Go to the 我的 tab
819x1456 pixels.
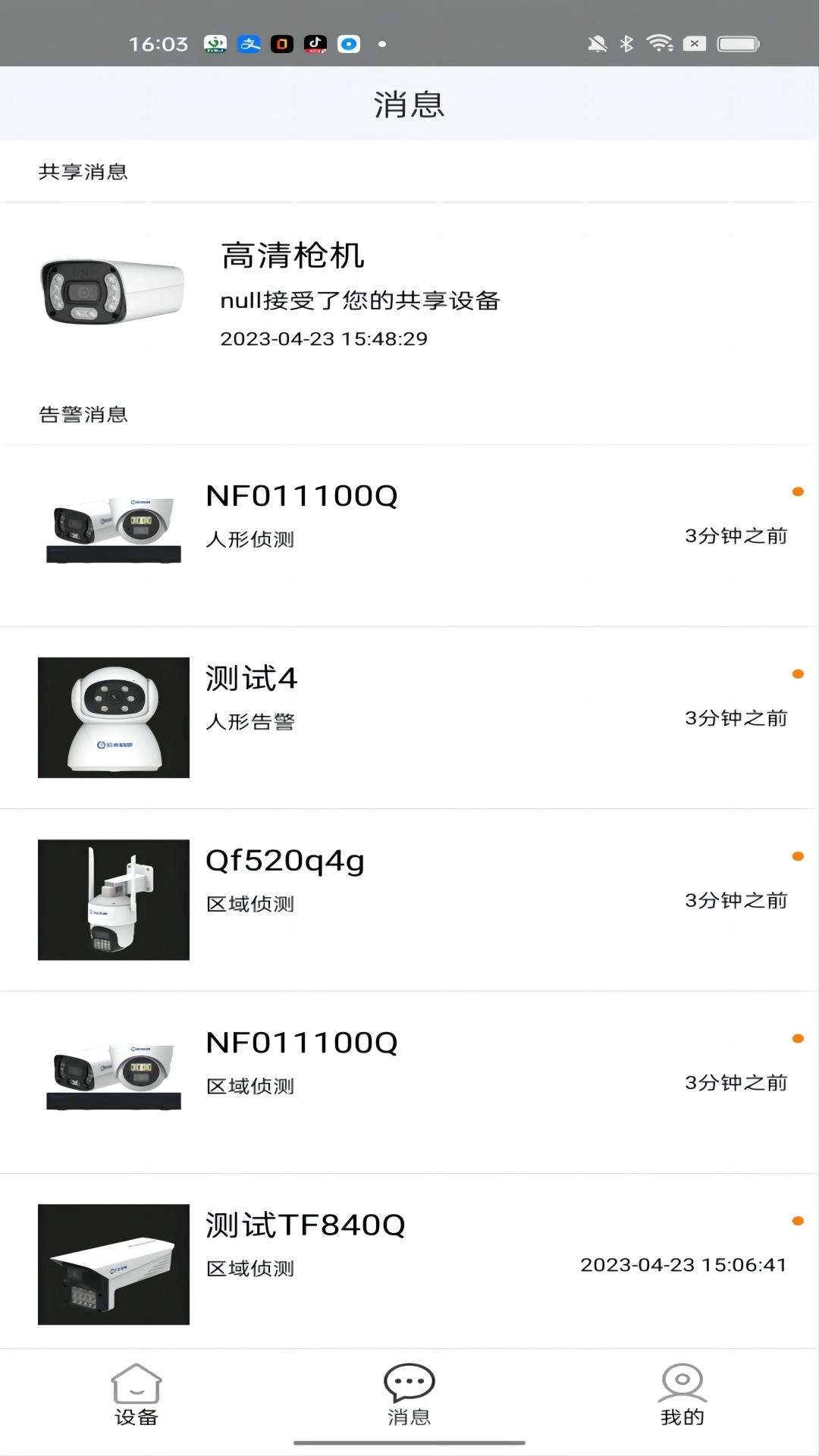682,1395
